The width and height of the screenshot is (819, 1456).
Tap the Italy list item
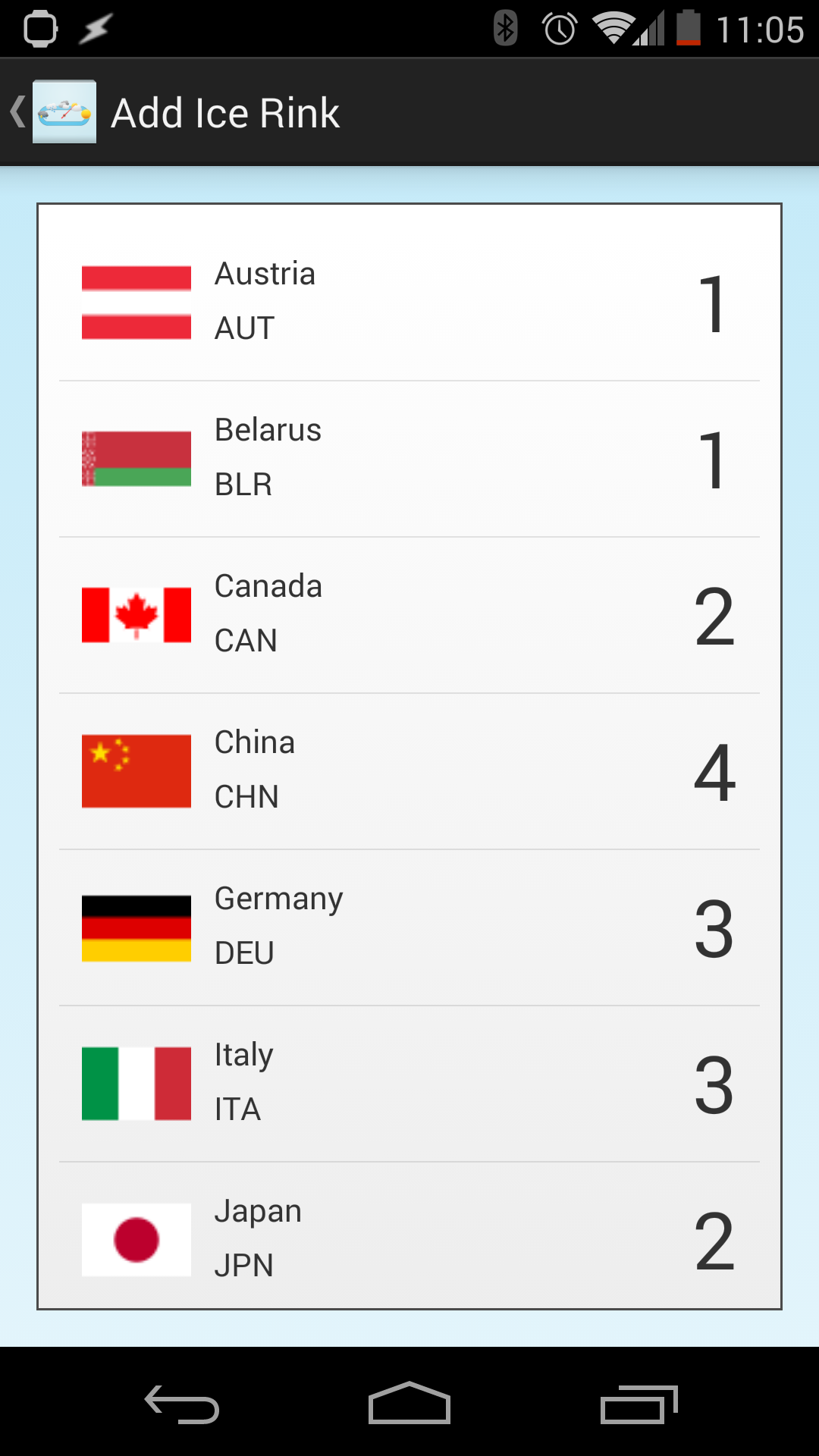click(409, 1083)
